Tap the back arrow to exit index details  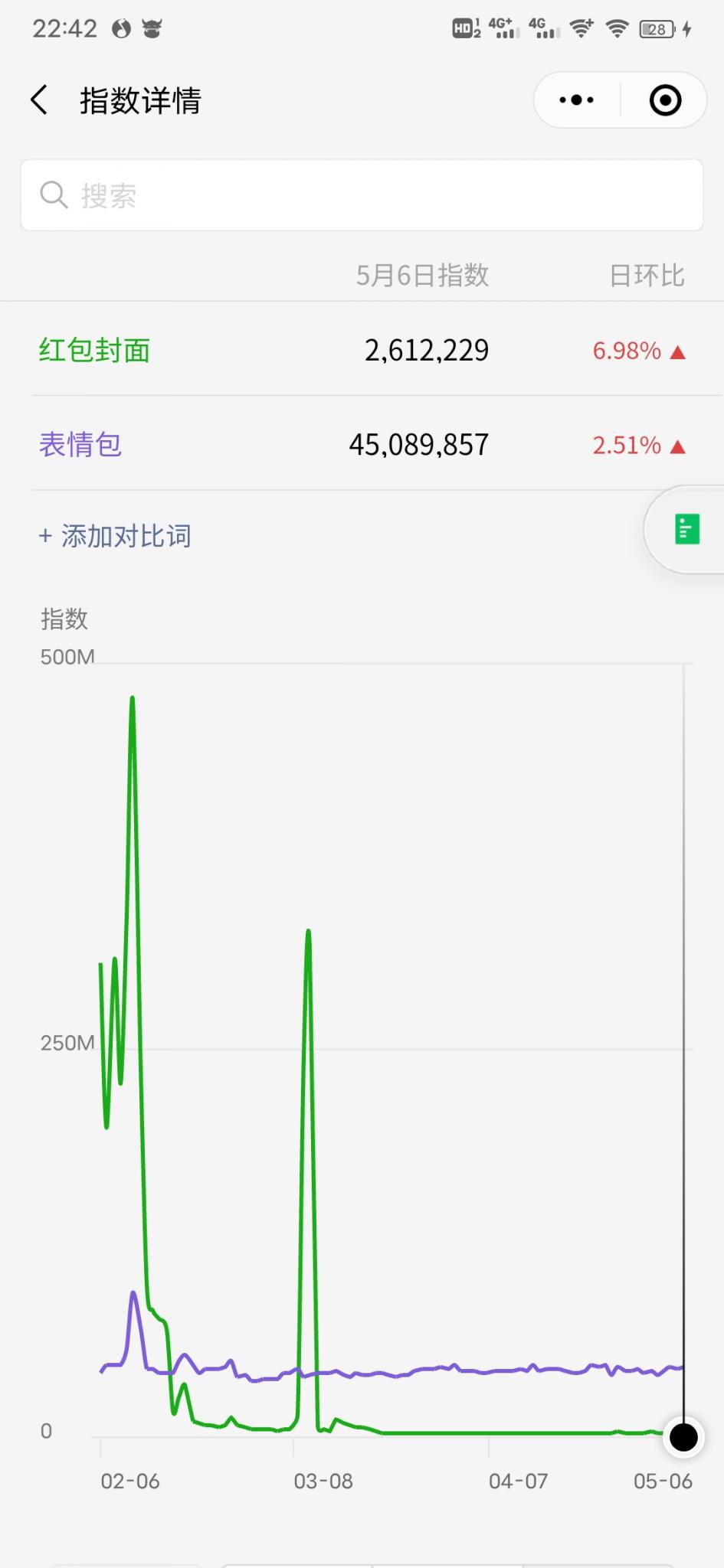[x=38, y=100]
